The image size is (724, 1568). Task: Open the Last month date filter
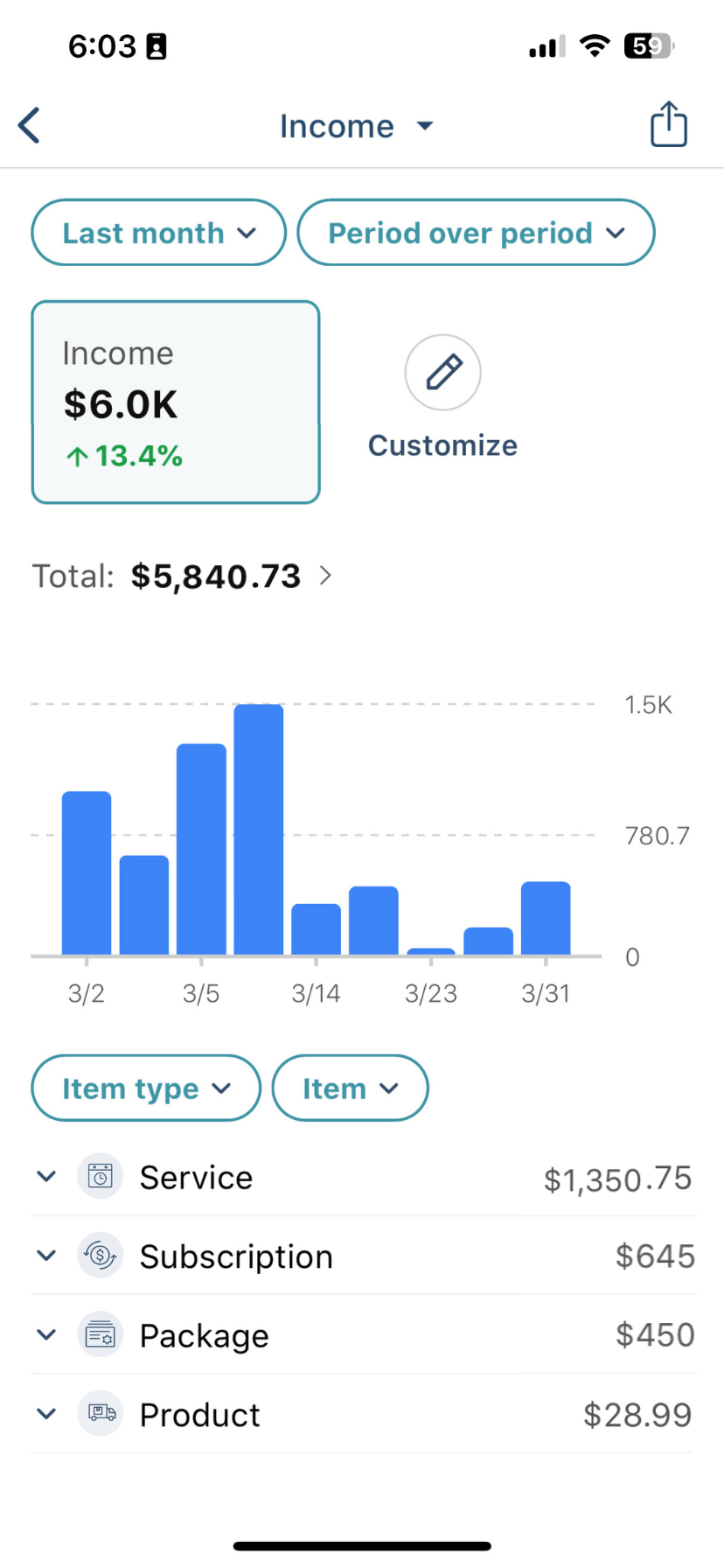point(157,232)
